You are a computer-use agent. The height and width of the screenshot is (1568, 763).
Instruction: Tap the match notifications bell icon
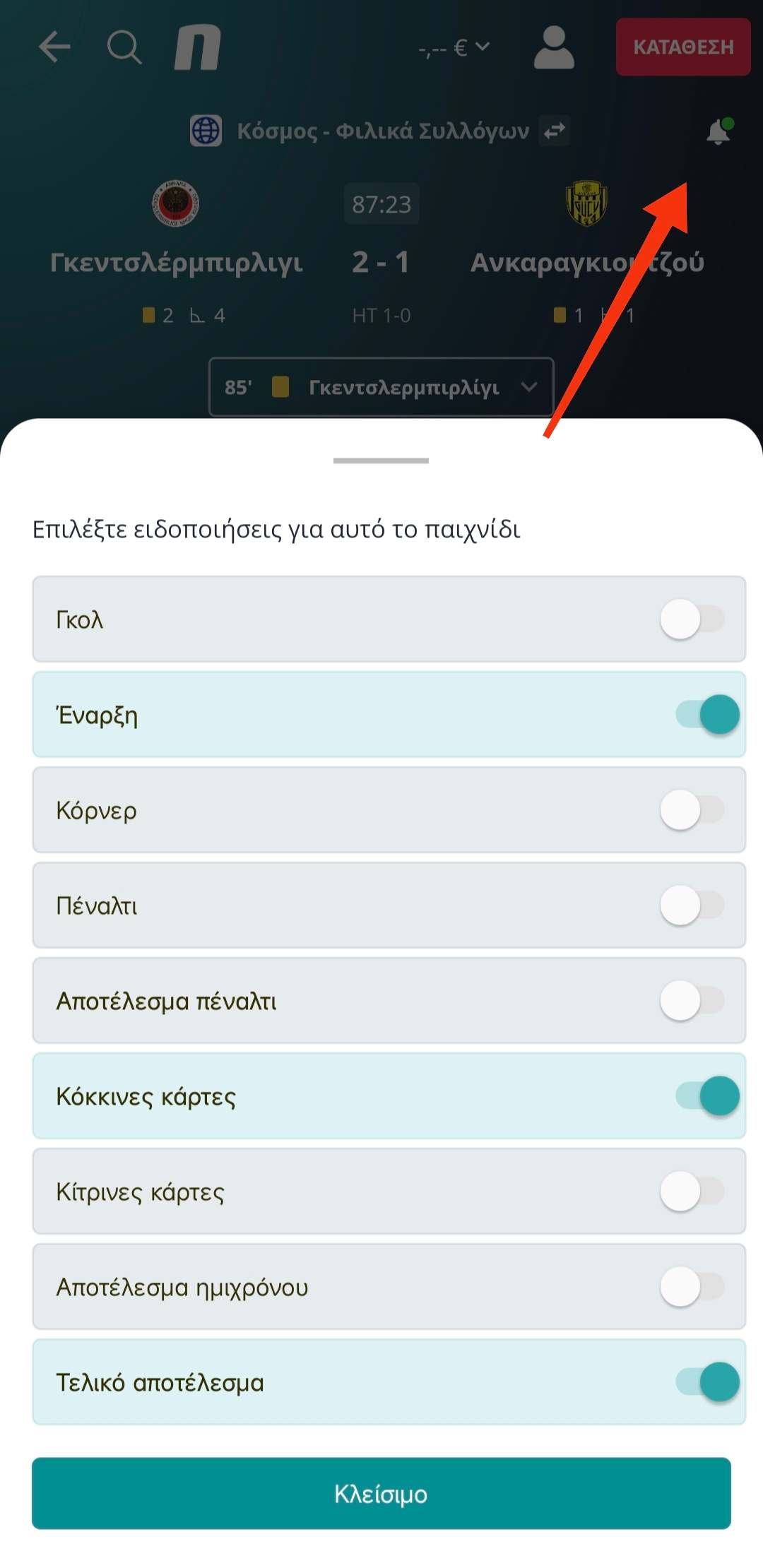[x=719, y=131]
